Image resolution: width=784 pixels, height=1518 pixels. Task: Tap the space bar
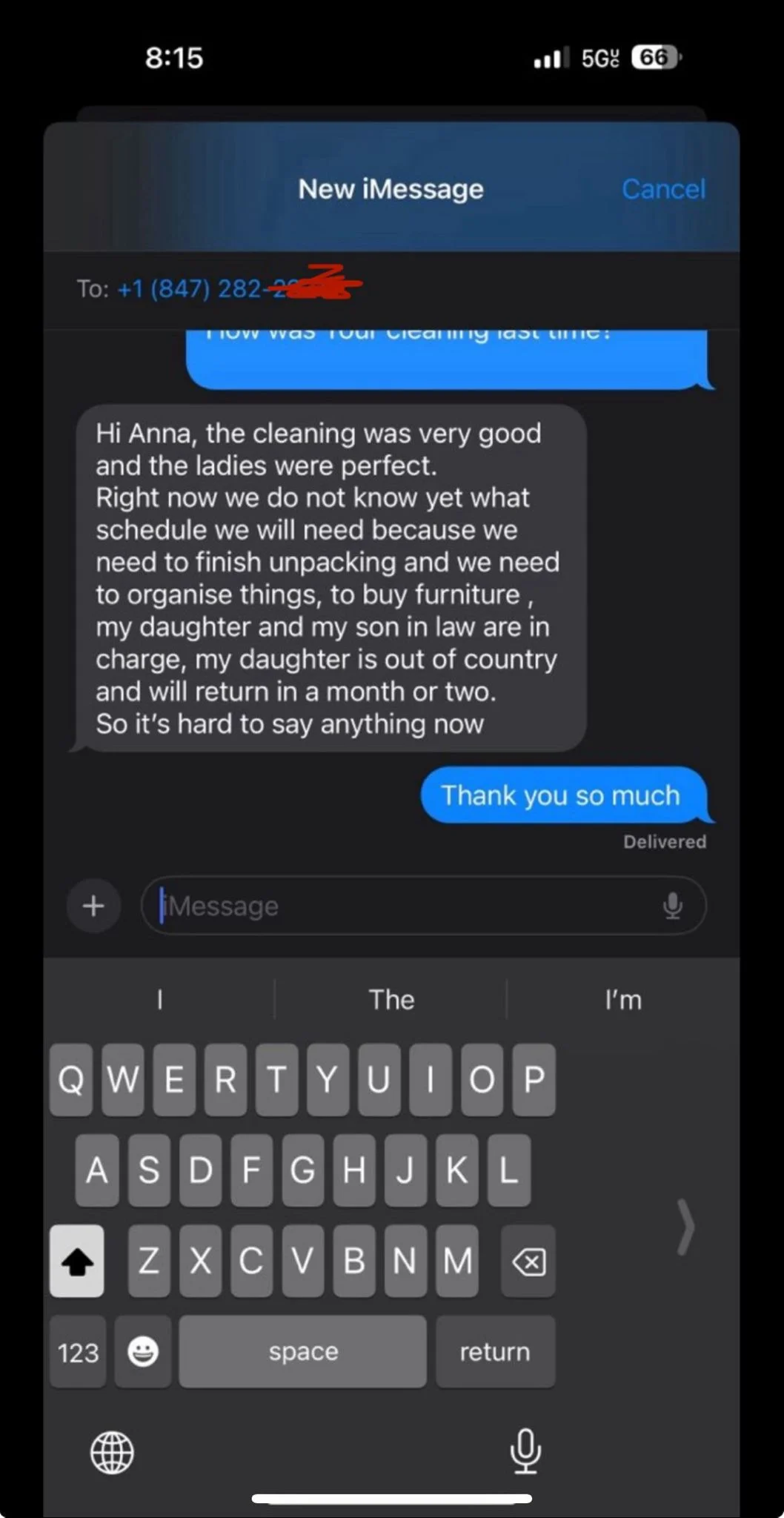pyautogui.click(x=303, y=1351)
